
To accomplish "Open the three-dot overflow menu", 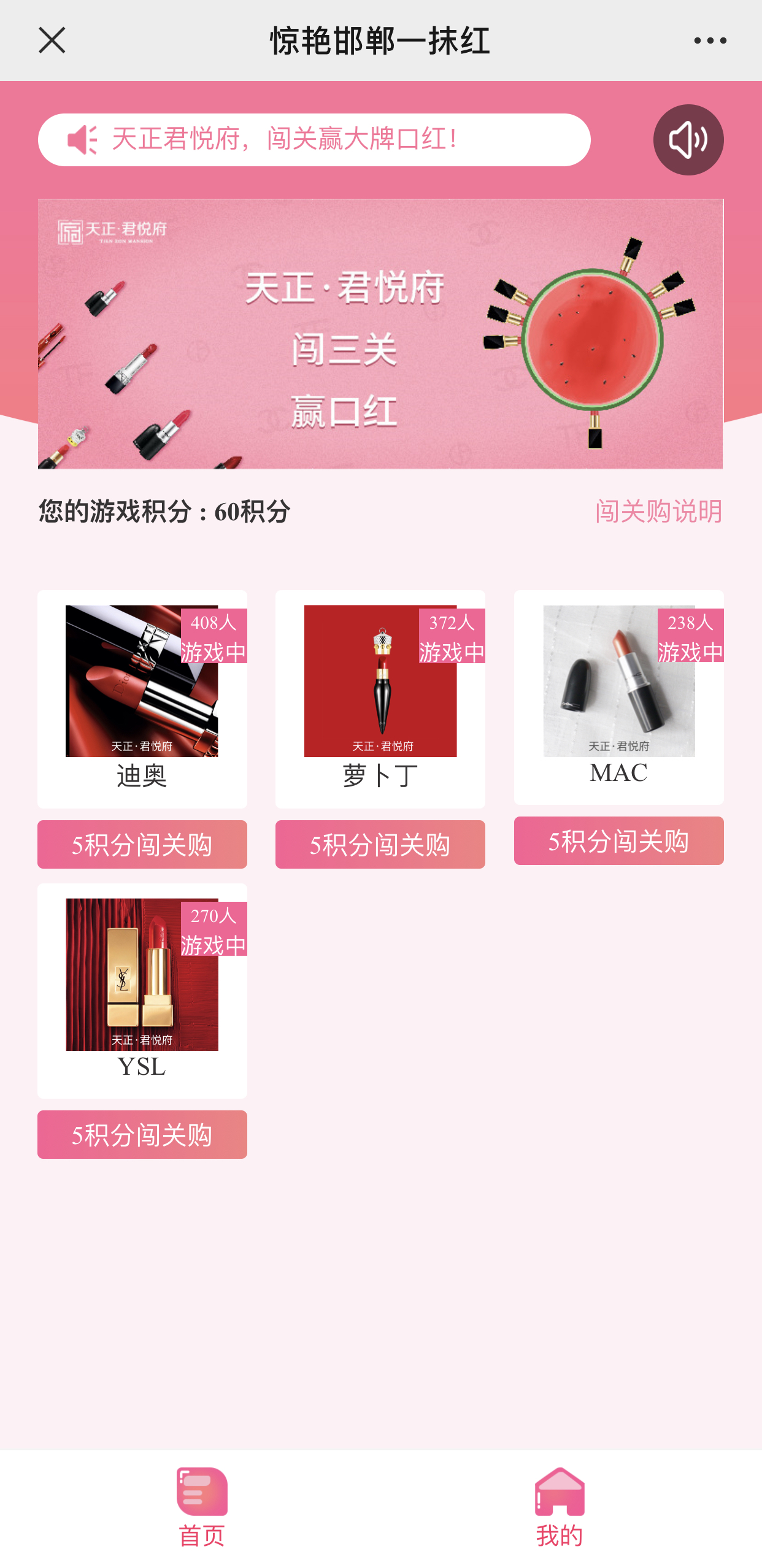I will [710, 40].
